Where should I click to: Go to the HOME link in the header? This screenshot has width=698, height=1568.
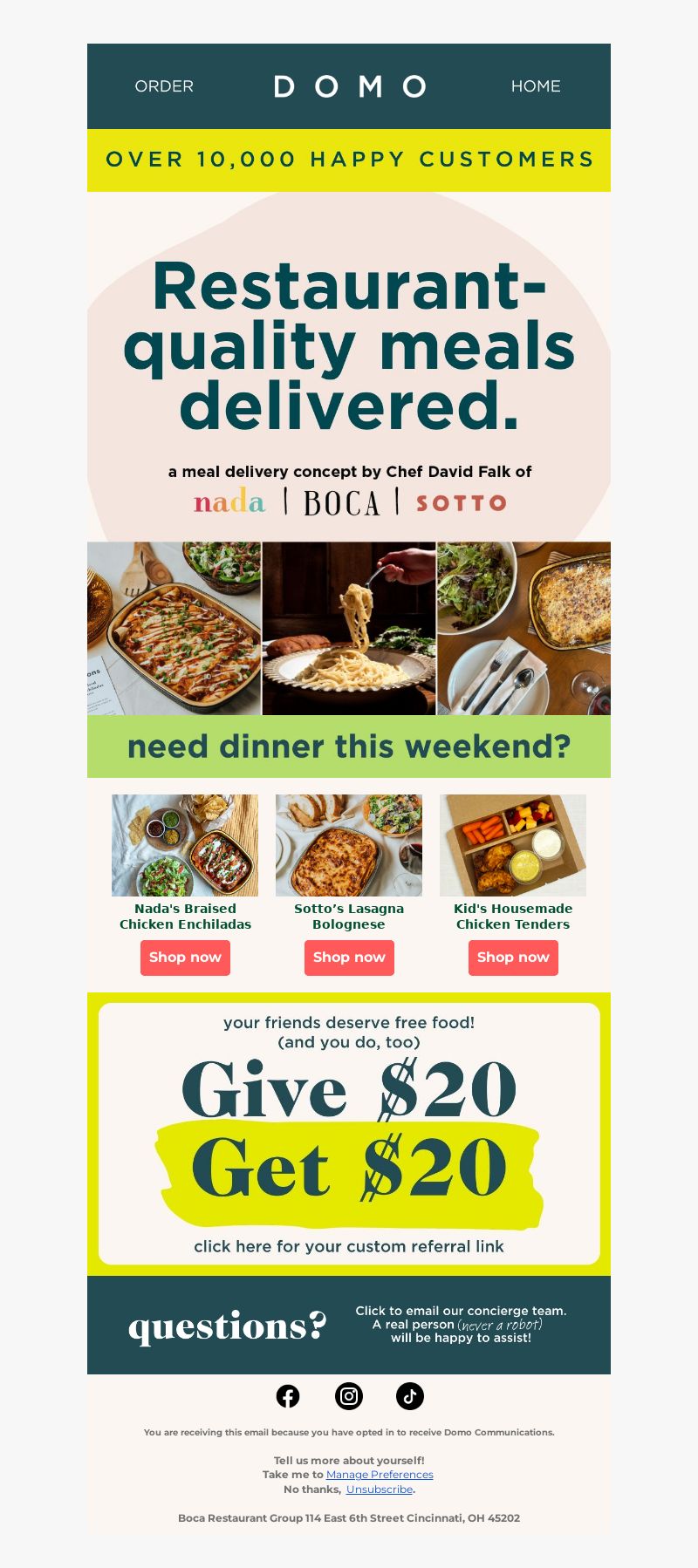point(535,86)
